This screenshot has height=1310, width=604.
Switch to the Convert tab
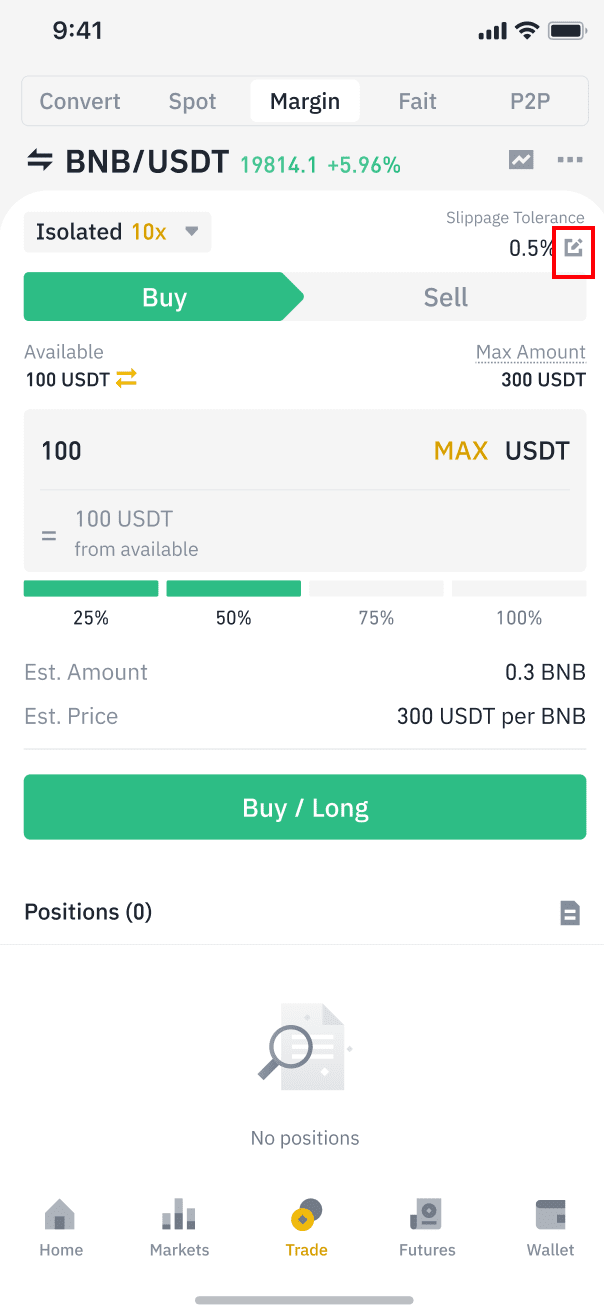click(80, 101)
